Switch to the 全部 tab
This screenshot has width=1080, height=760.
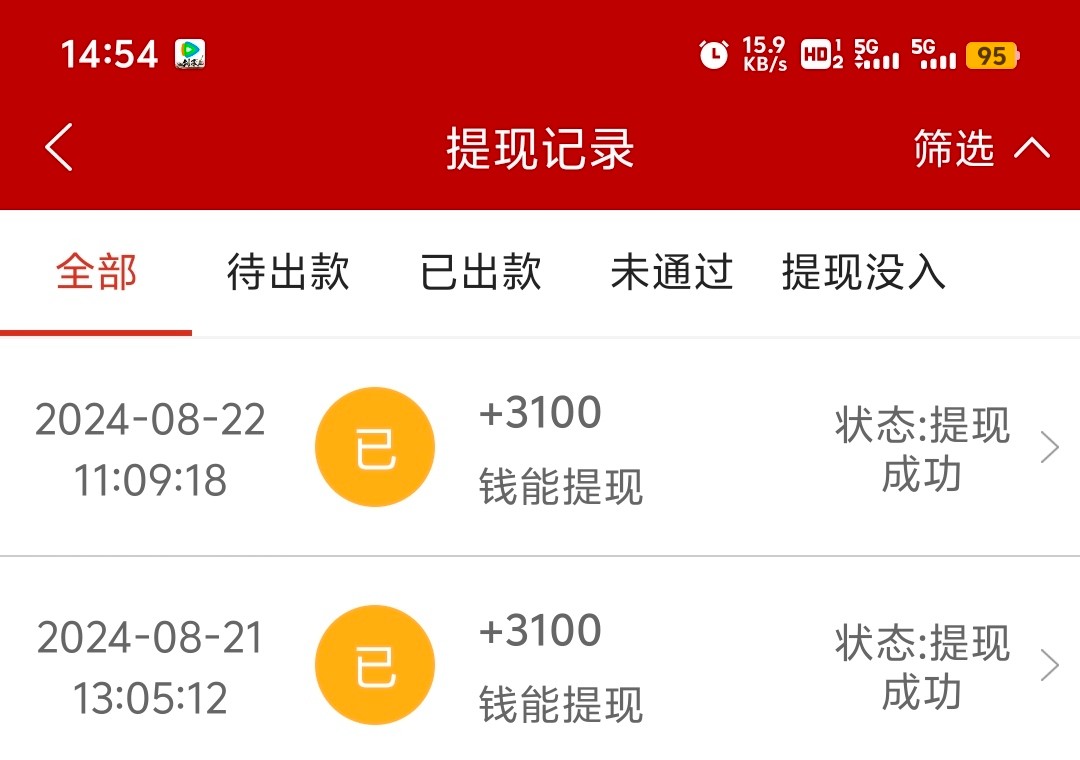coord(96,272)
